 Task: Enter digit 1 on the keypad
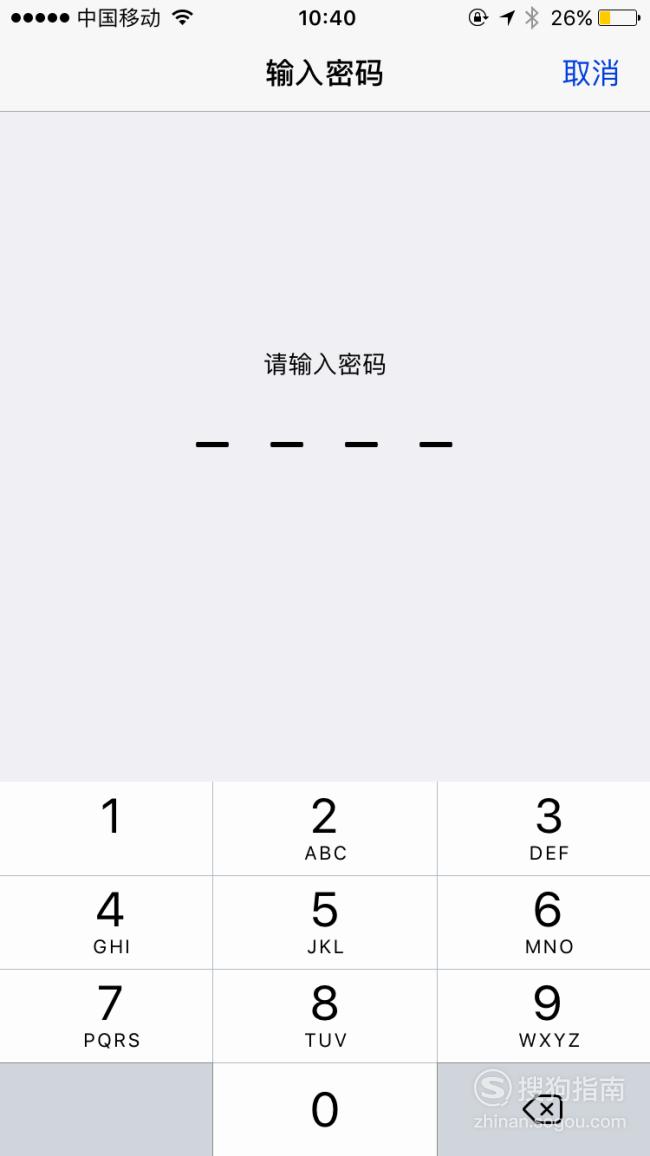tap(106, 829)
